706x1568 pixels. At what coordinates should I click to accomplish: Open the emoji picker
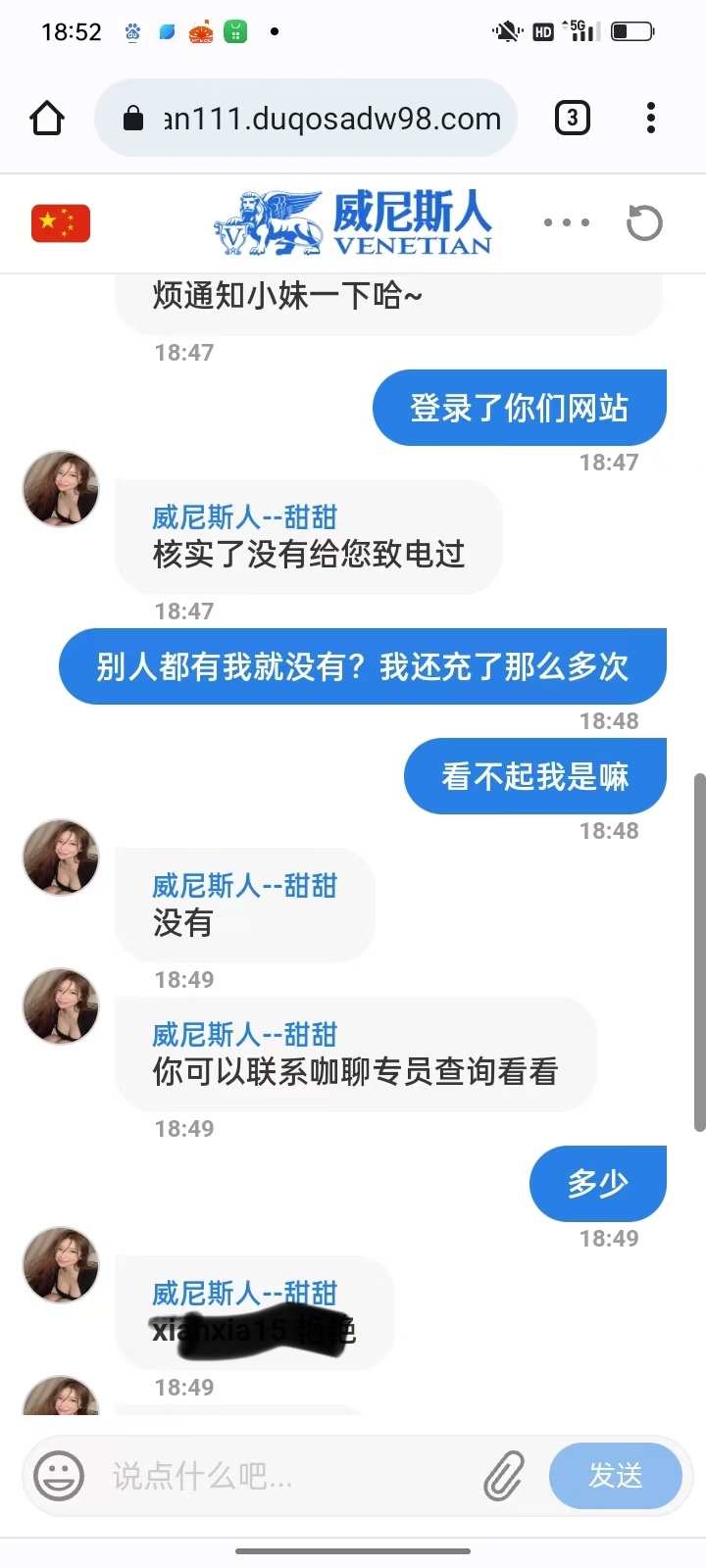click(59, 1475)
